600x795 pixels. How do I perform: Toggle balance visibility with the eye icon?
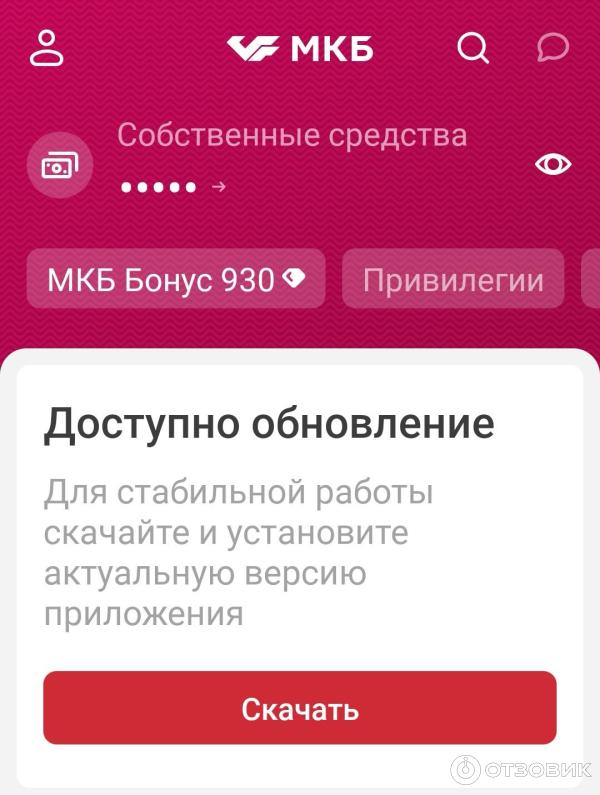(x=553, y=165)
